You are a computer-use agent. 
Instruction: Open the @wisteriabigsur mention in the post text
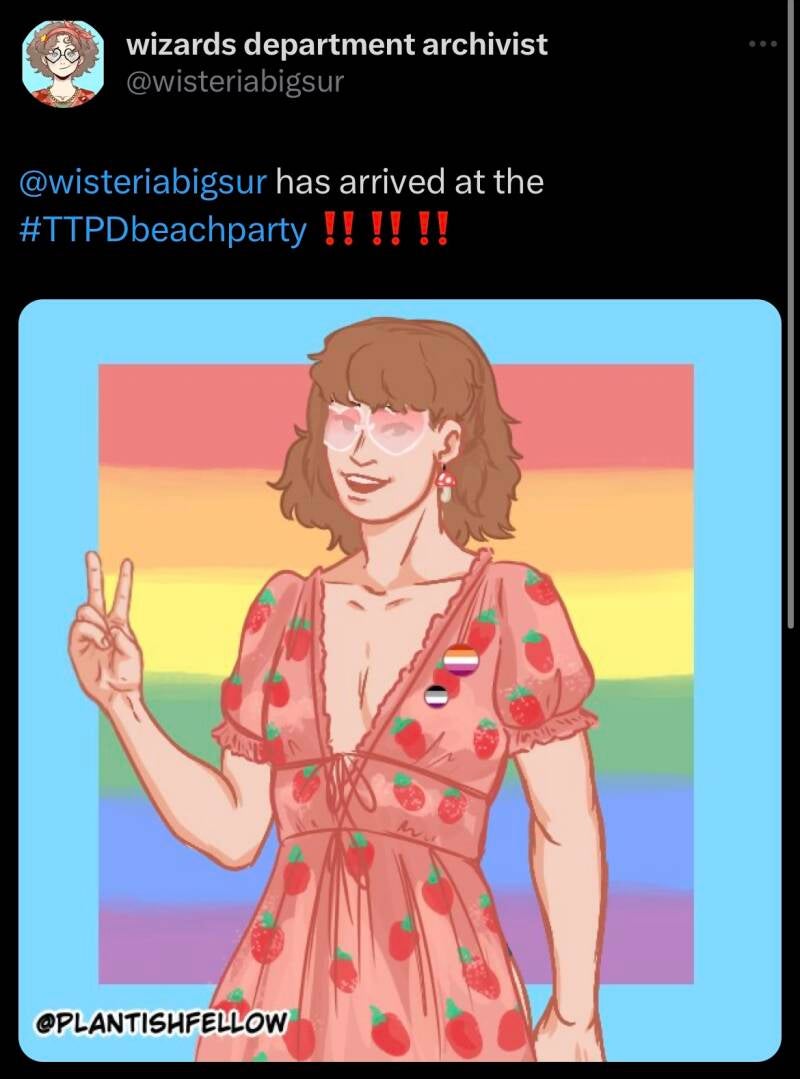click(143, 183)
